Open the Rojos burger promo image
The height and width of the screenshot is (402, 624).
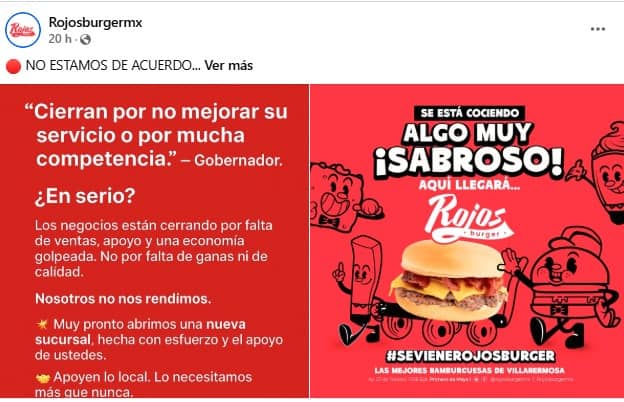tap(467, 240)
